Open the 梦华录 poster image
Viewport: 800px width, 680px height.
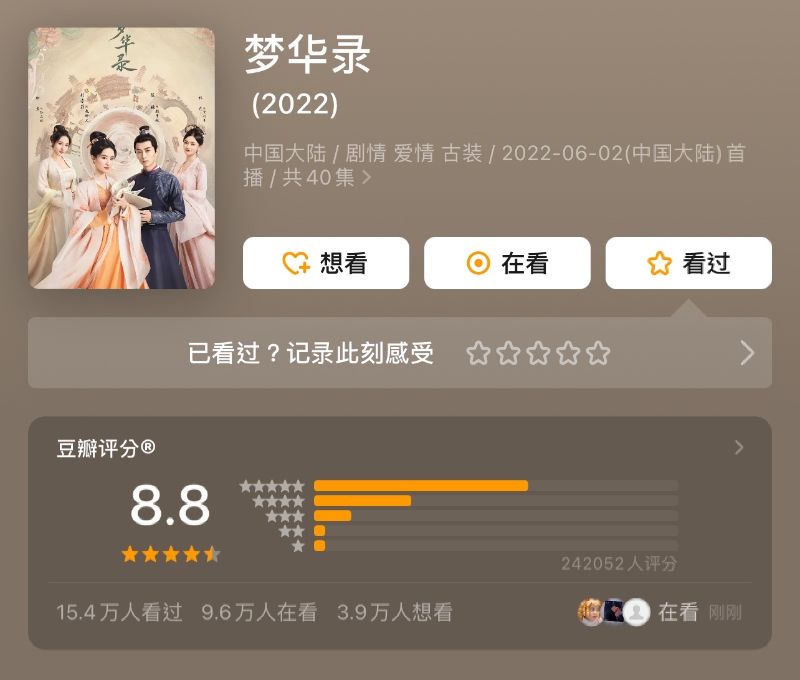(121, 158)
